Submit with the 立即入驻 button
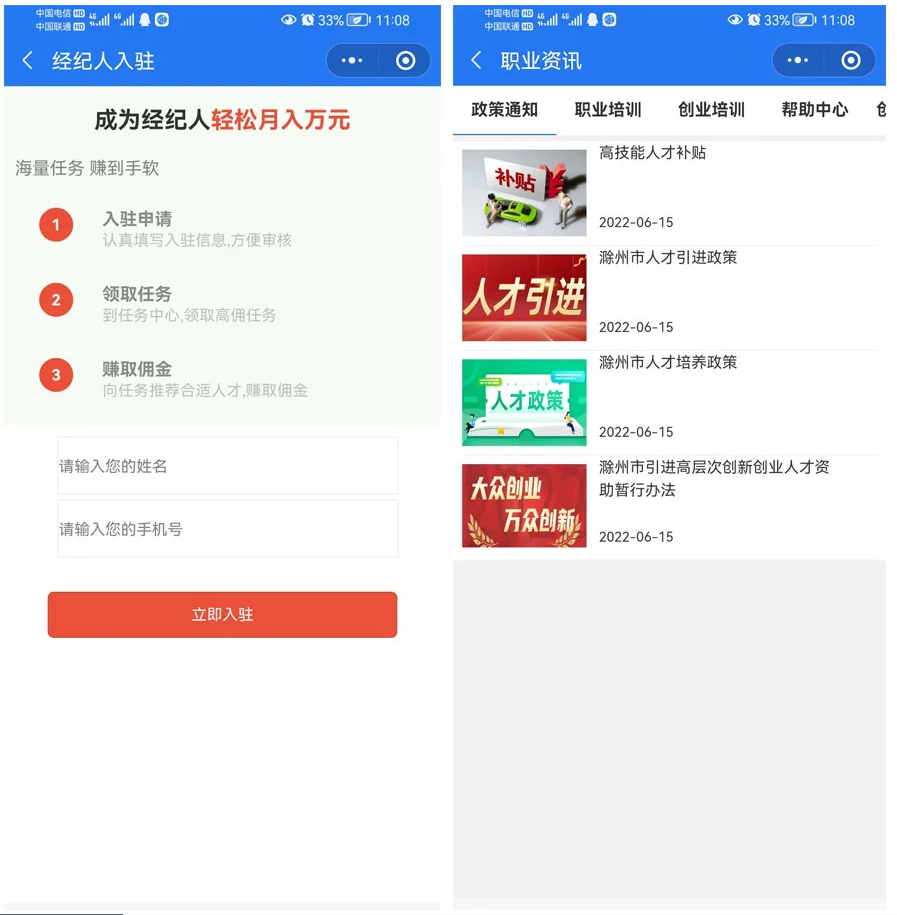Image resolution: width=897 pixels, height=915 pixels. [222, 614]
